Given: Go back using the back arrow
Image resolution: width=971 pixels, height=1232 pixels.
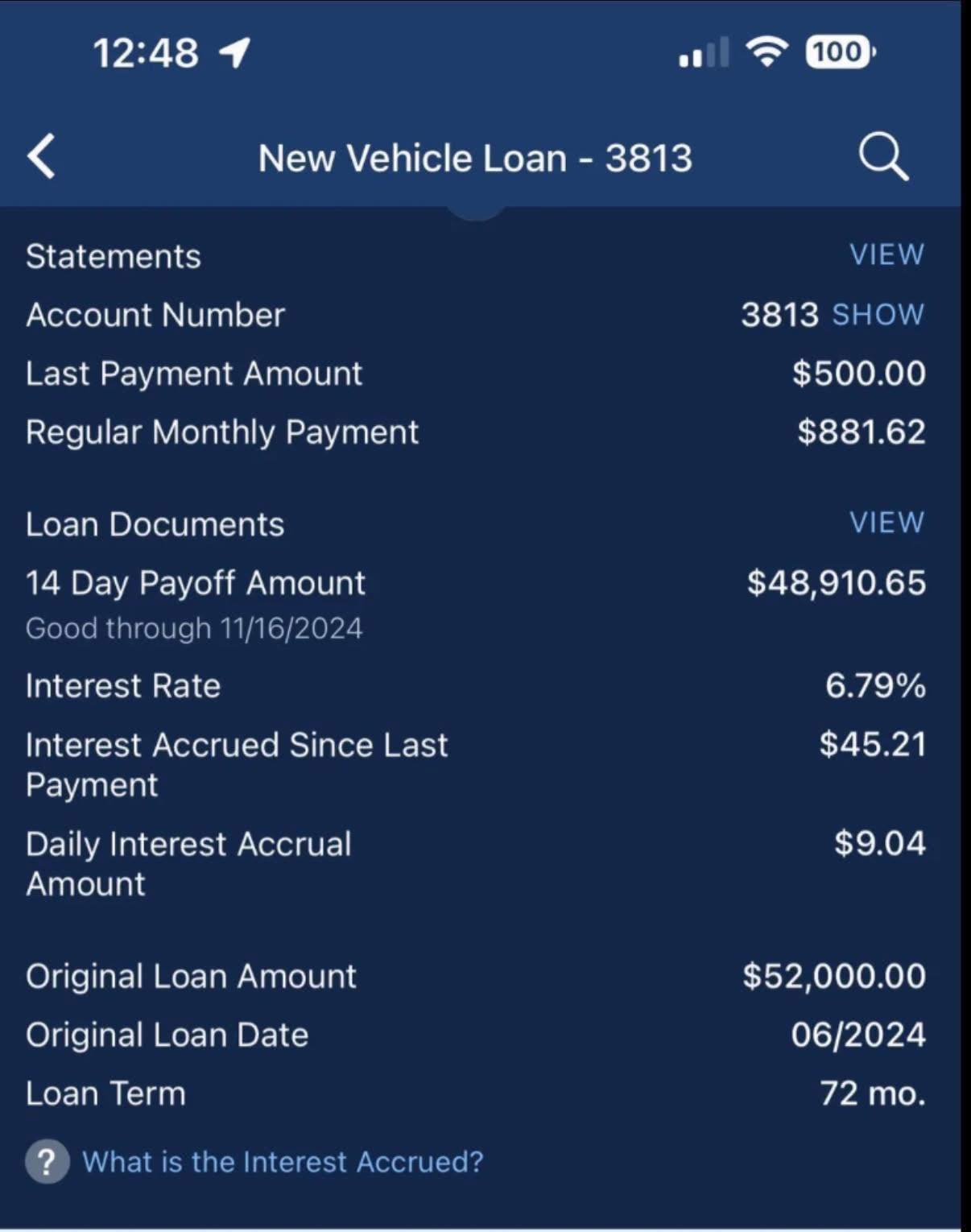Looking at the screenshot, I should pyautogui.click(x=42, y=156).
